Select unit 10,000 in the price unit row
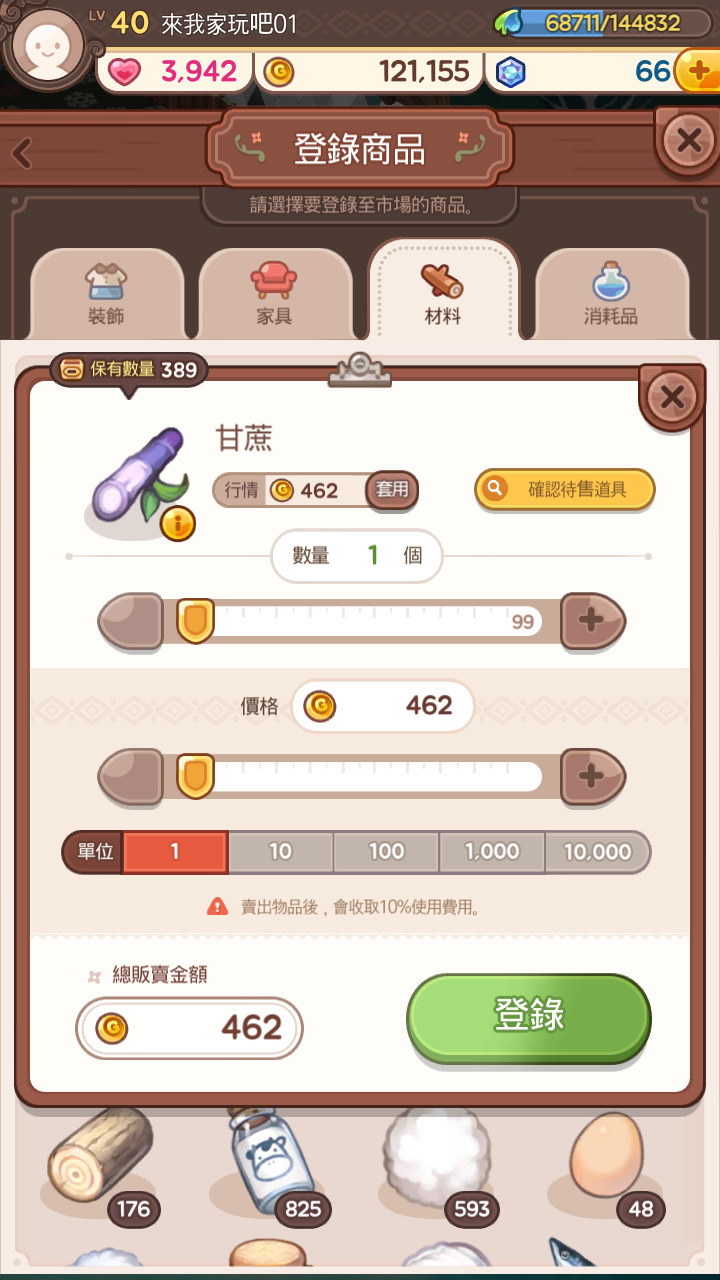 pos(597,852)
